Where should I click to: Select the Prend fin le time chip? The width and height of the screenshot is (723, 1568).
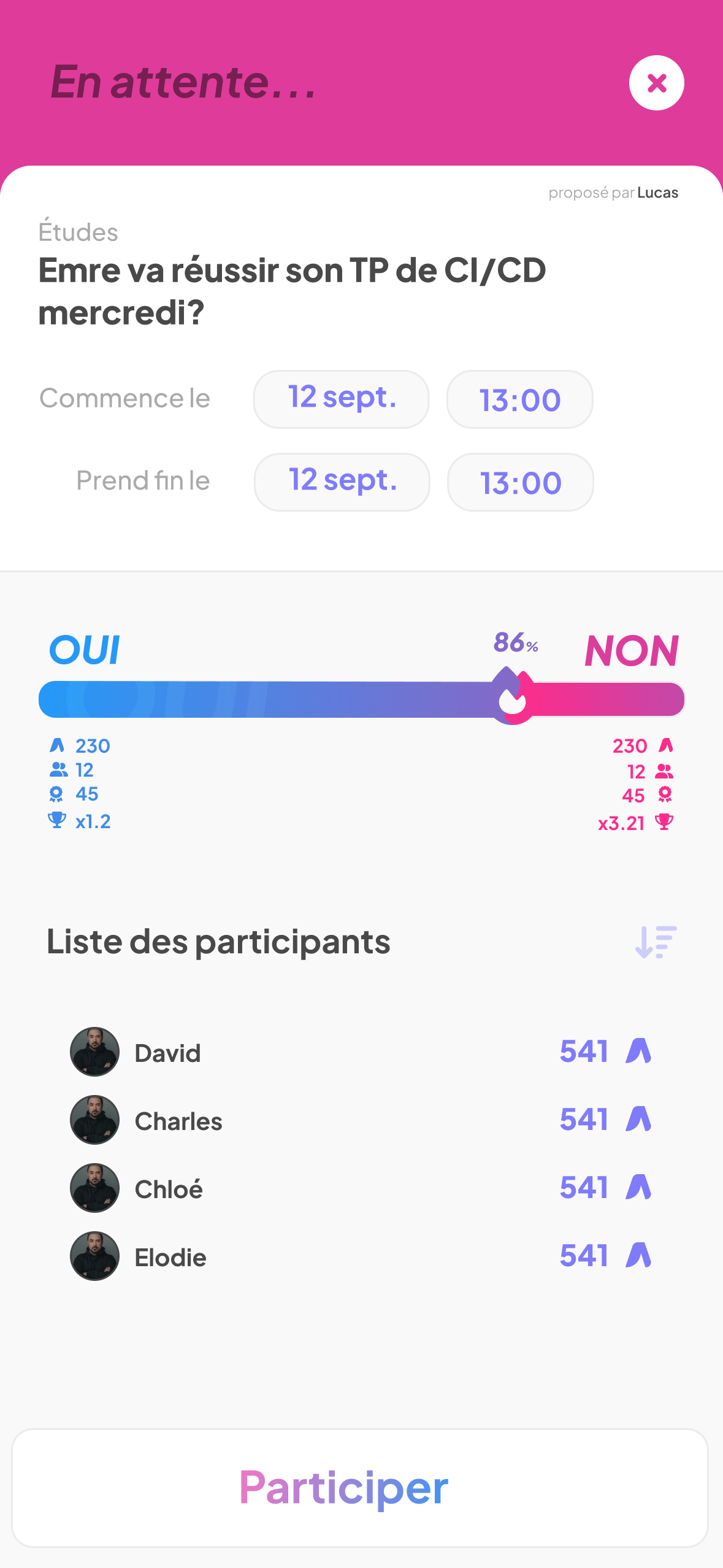click(x=520, y=482)
